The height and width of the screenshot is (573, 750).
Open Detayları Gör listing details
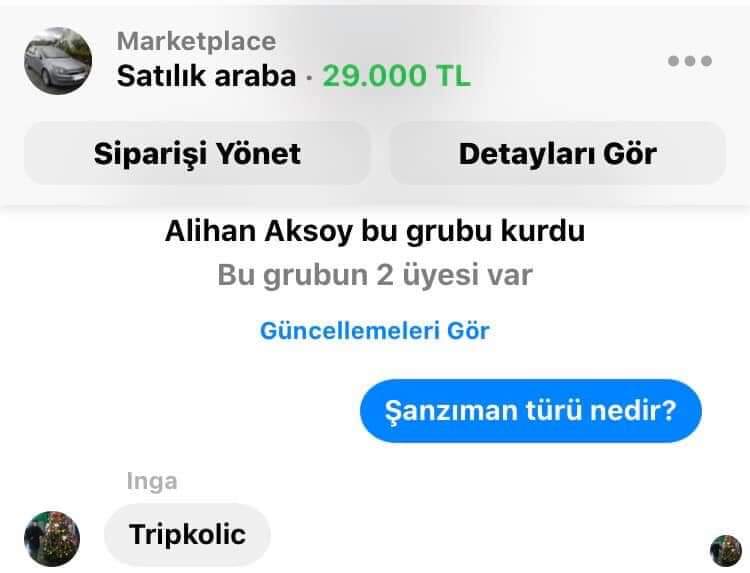(557, 153)
